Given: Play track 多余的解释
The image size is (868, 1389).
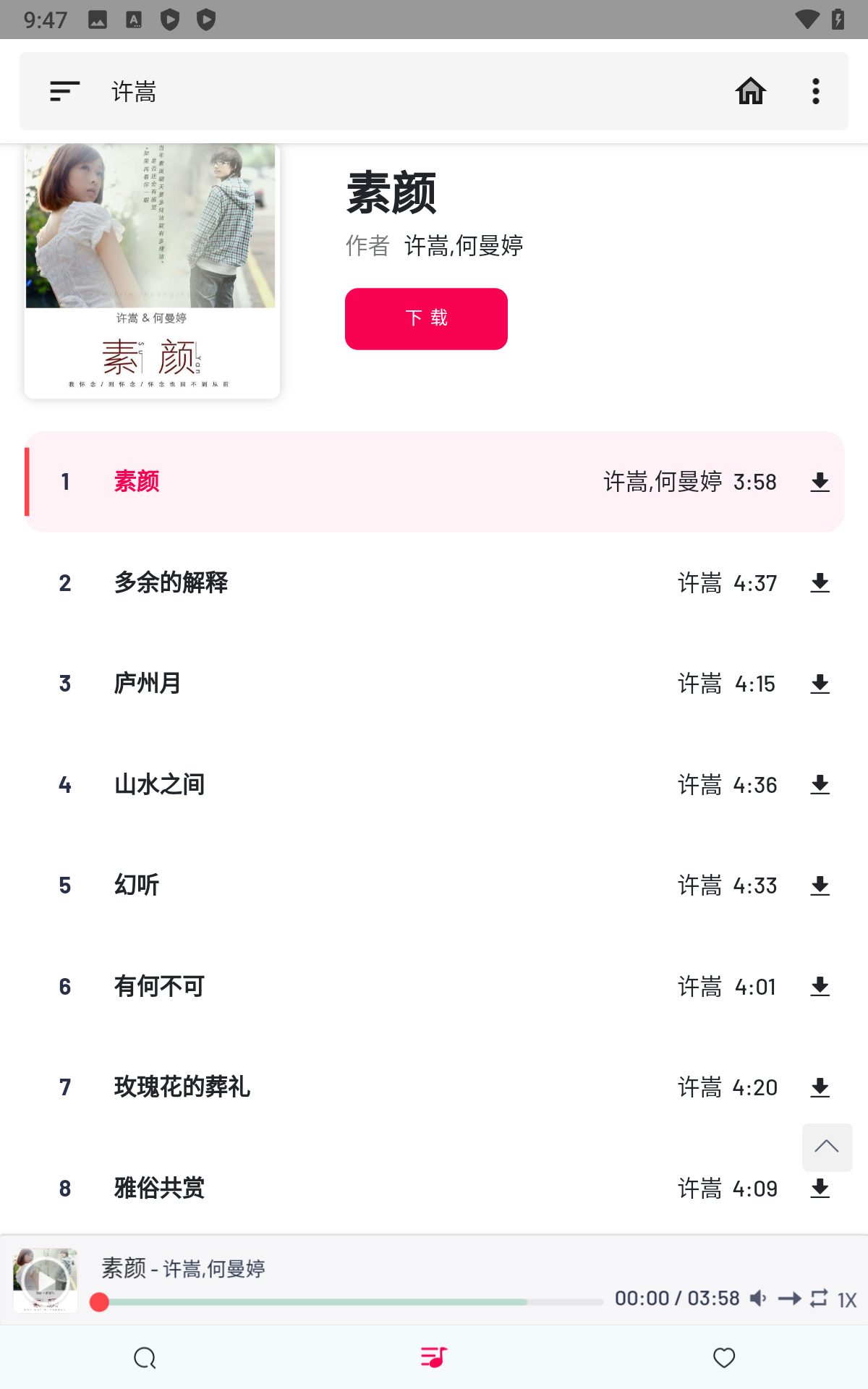Looking at the screenshot, I should 171,583.
